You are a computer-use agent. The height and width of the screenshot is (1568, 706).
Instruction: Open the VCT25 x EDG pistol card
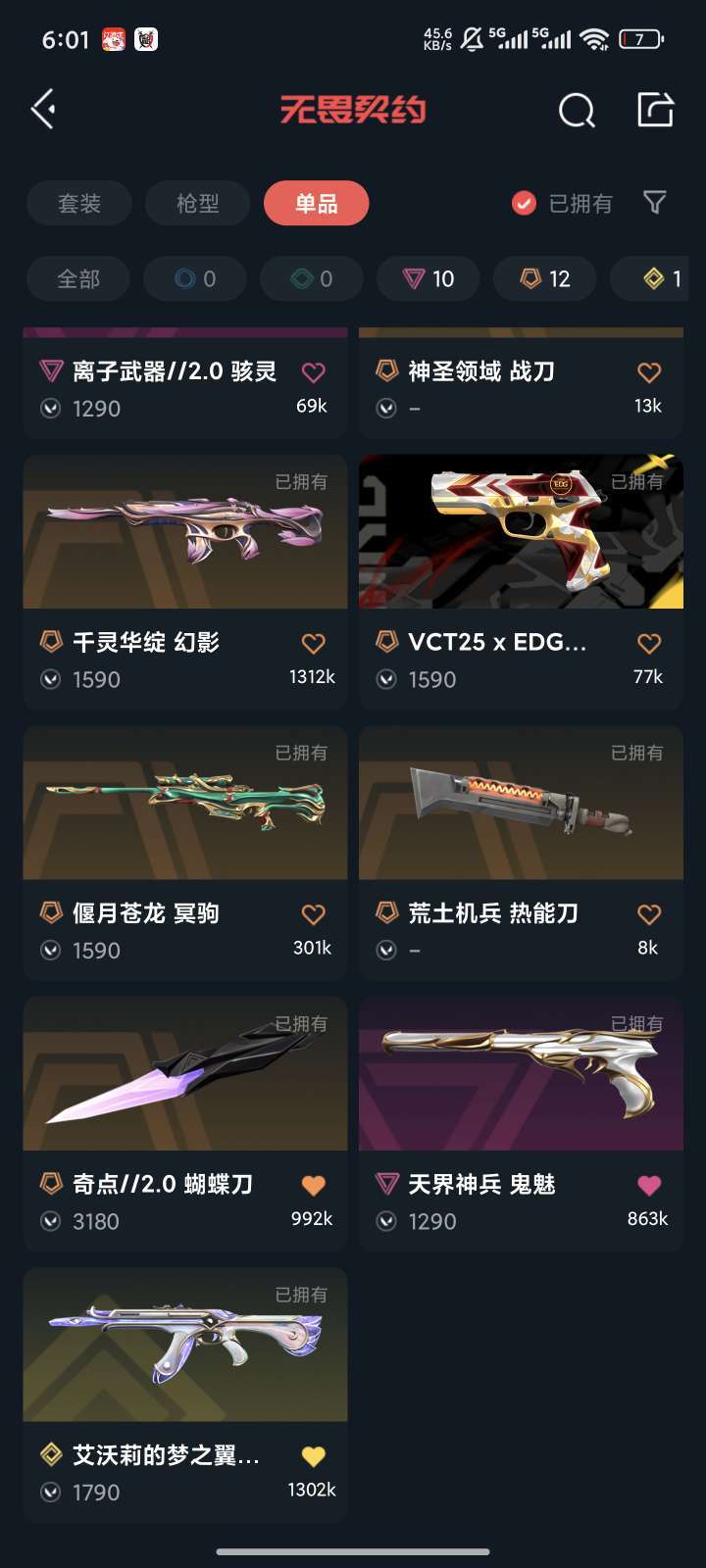[x=522, y=582]
